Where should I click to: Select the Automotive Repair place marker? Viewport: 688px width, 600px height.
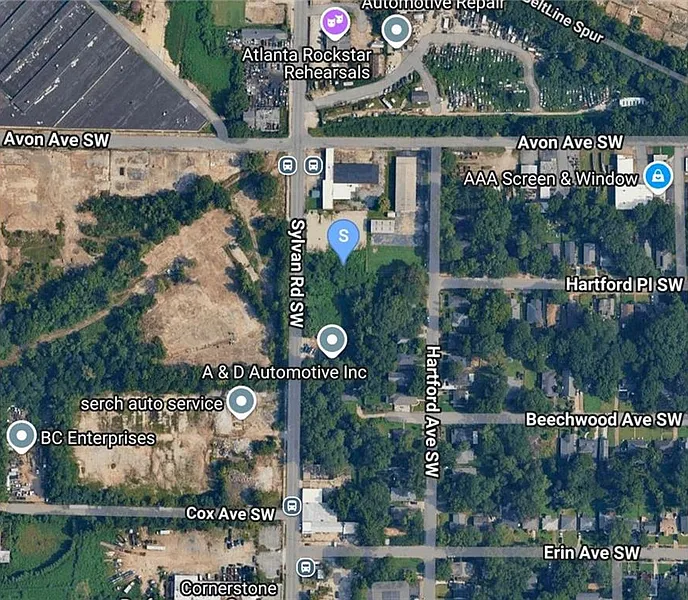[397, 30]
